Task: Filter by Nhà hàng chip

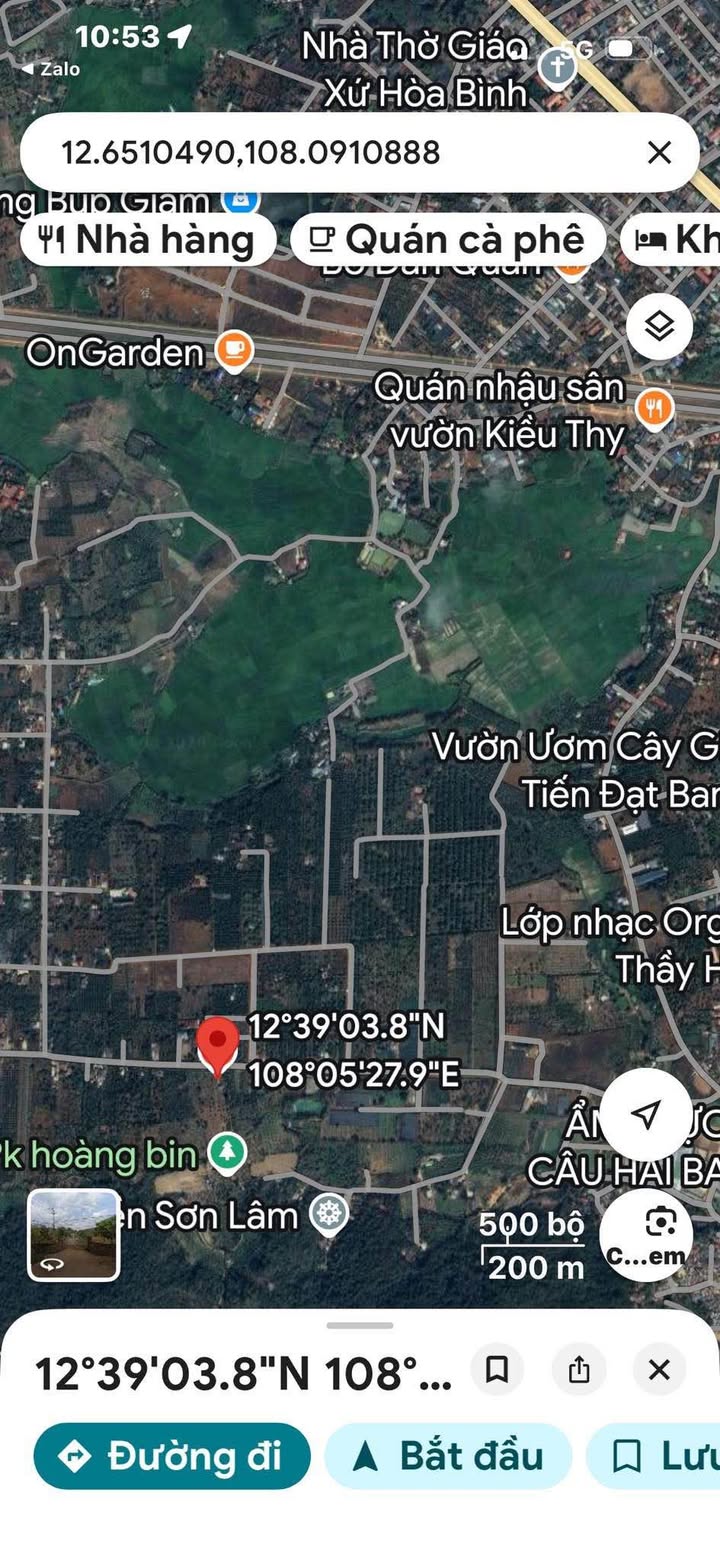Action: [x=148, y=240]
